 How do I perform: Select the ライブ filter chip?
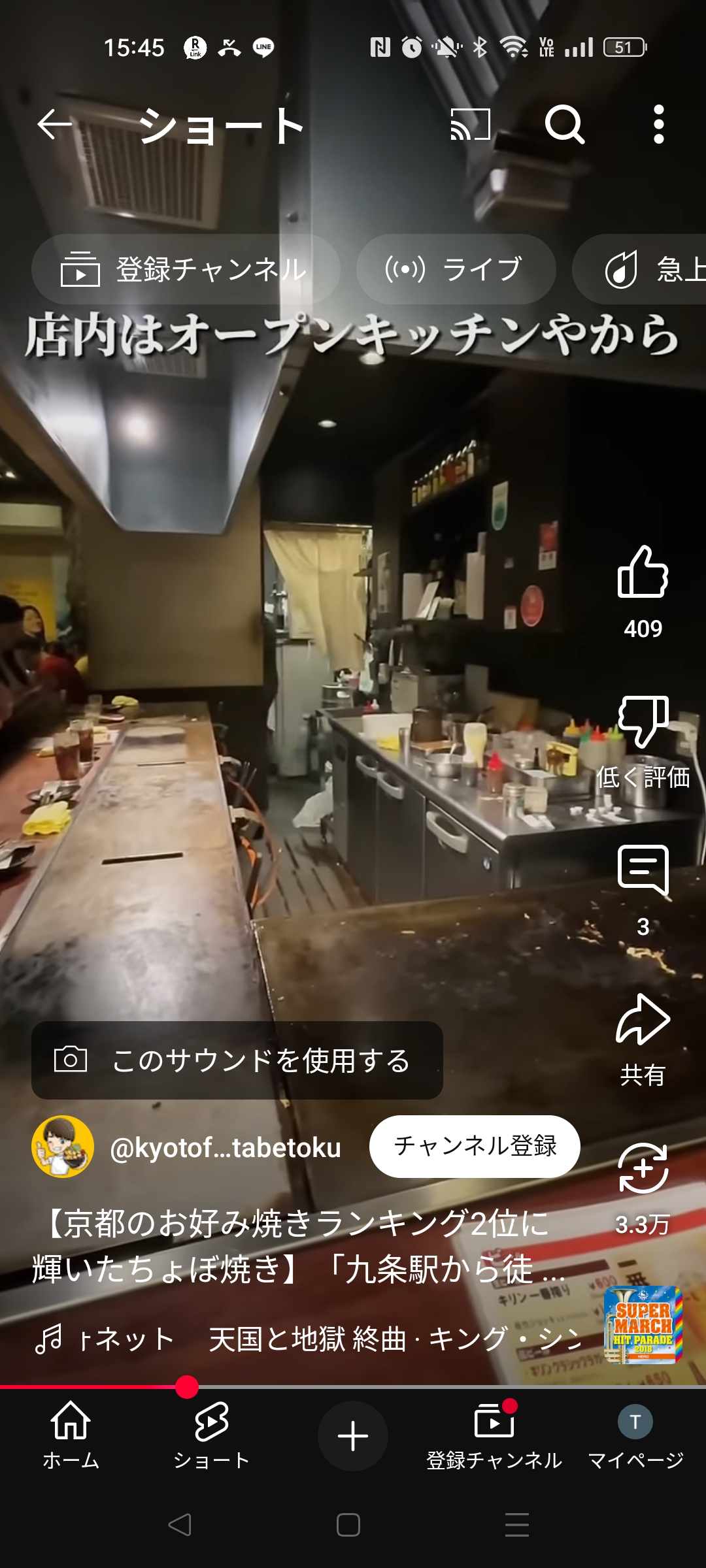click(456, 269)
